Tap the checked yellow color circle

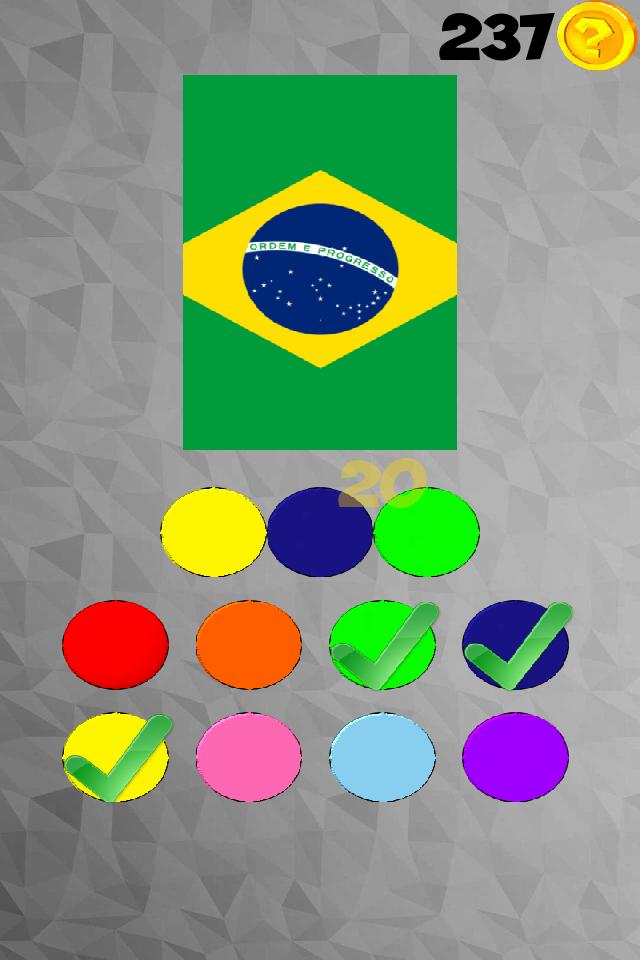pos(115,757)
